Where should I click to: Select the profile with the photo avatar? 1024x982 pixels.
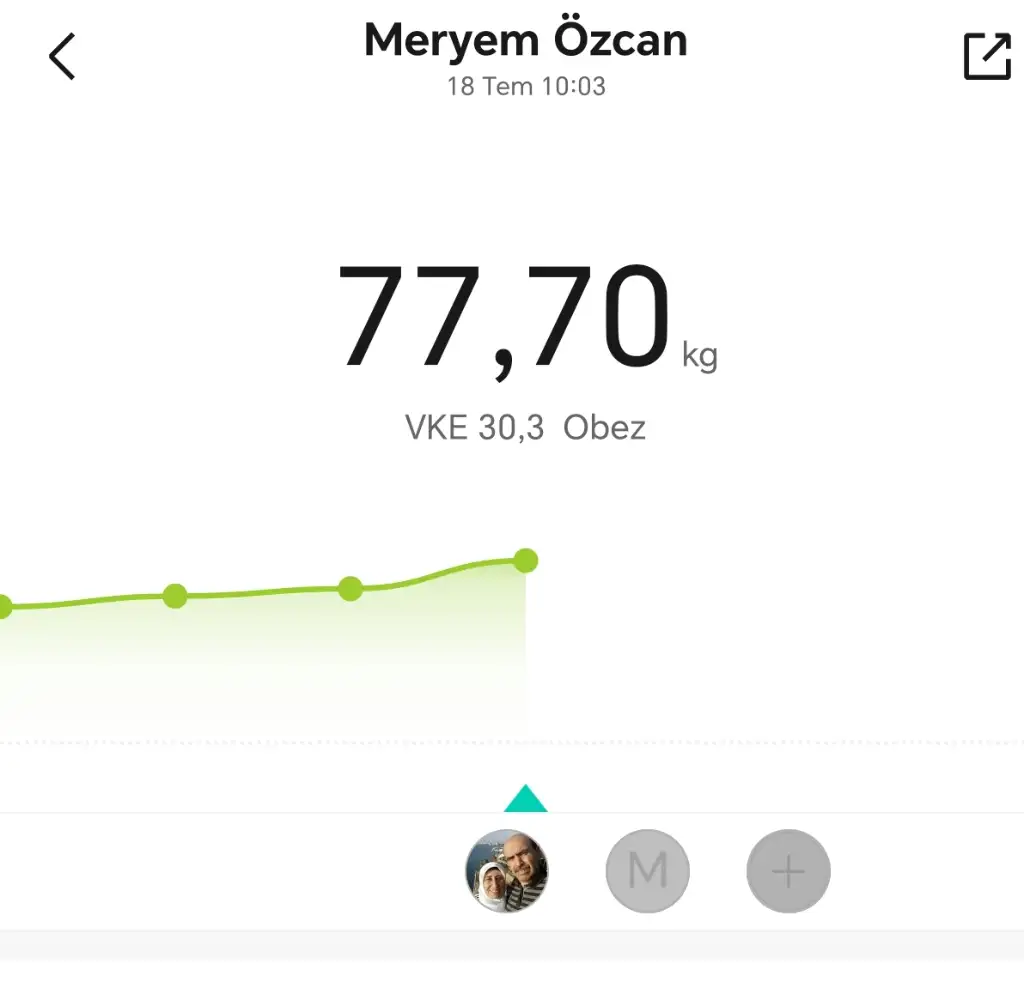[x=508, y=871]
